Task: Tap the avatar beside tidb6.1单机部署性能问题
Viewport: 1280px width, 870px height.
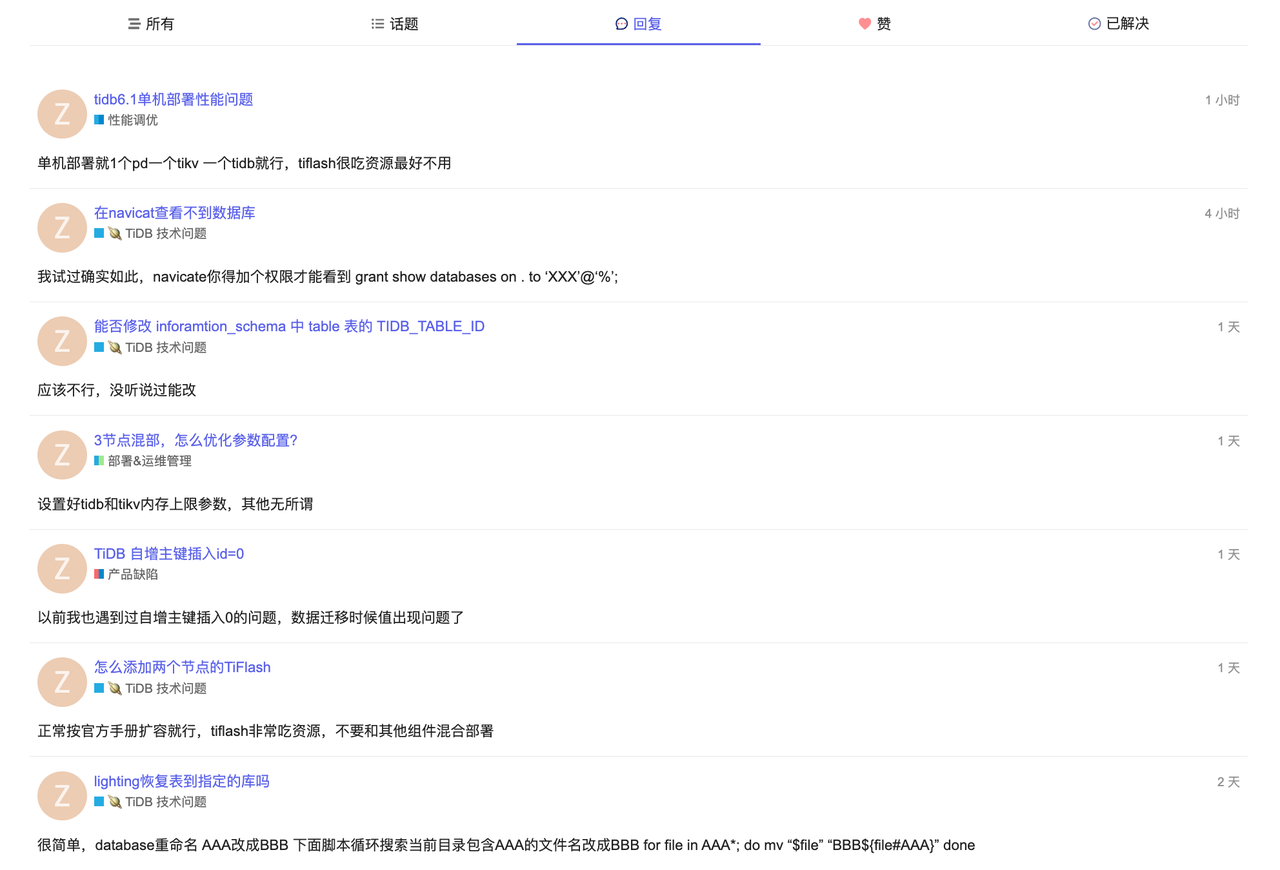Action: pos(62,113)
